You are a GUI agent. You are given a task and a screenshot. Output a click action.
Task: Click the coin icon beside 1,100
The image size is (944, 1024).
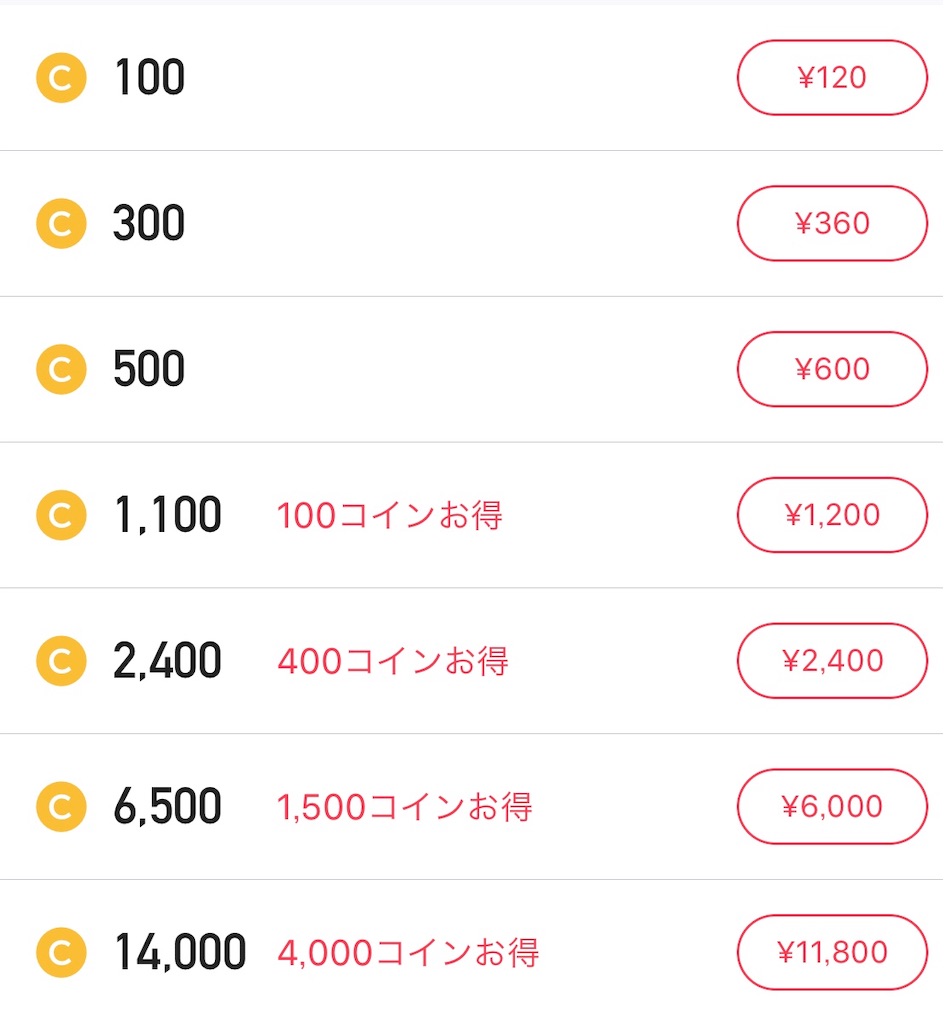(60, 514)
